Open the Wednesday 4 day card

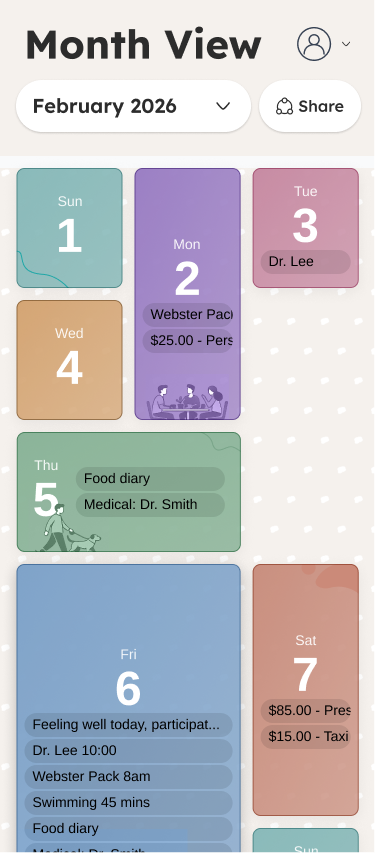[x=70, y=360]
